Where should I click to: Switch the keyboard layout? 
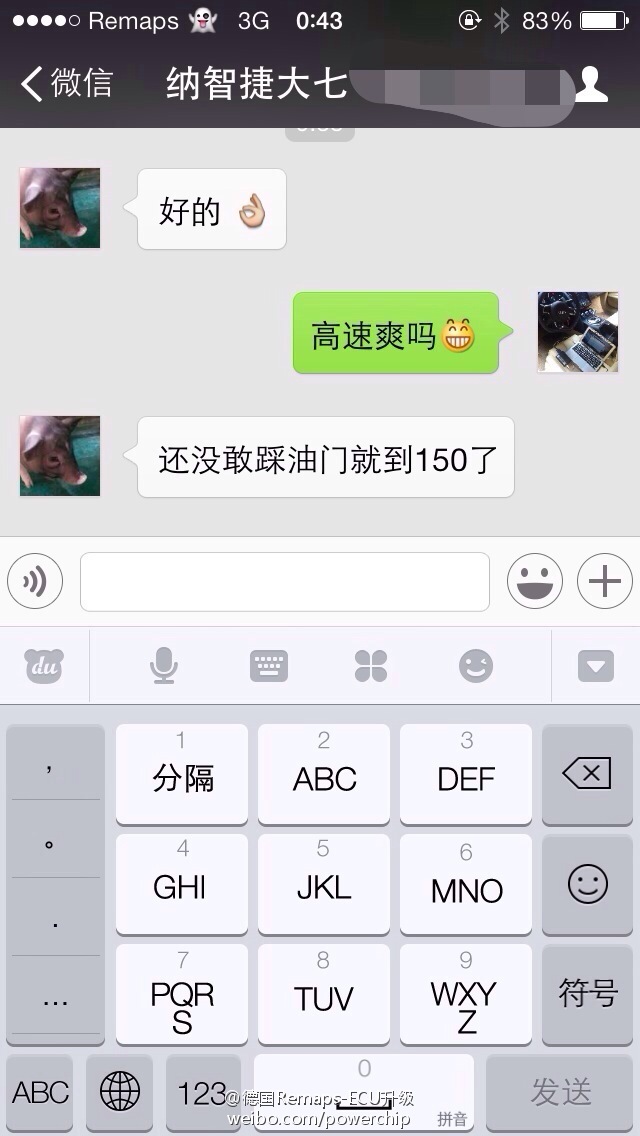click(x=269, y=666)
